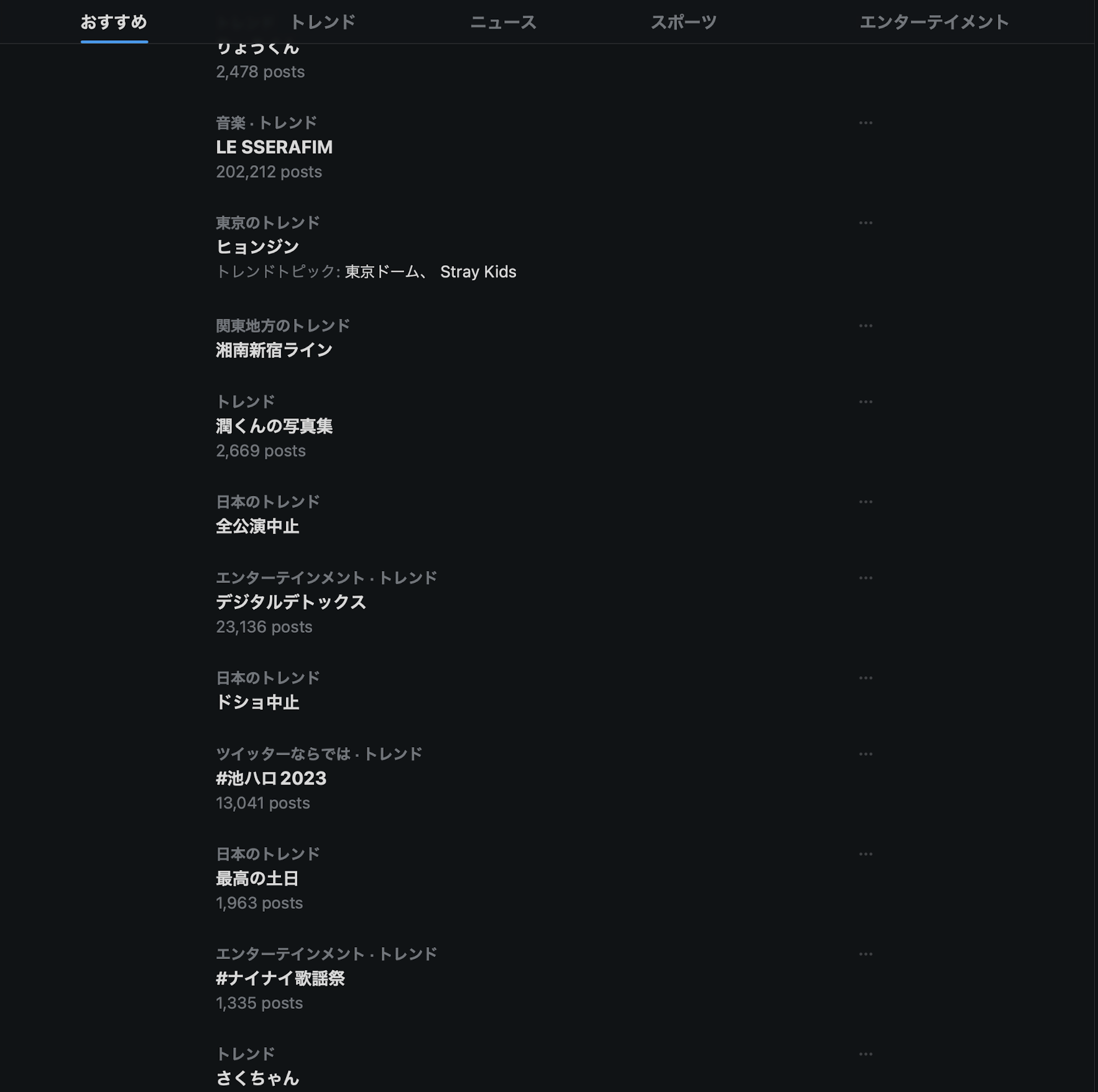Image resolution: width=1098 pixels, height=1092 pixels.
Task: View the #池ハロ2023 hashtag trend
Action: [x=271, y=778]
